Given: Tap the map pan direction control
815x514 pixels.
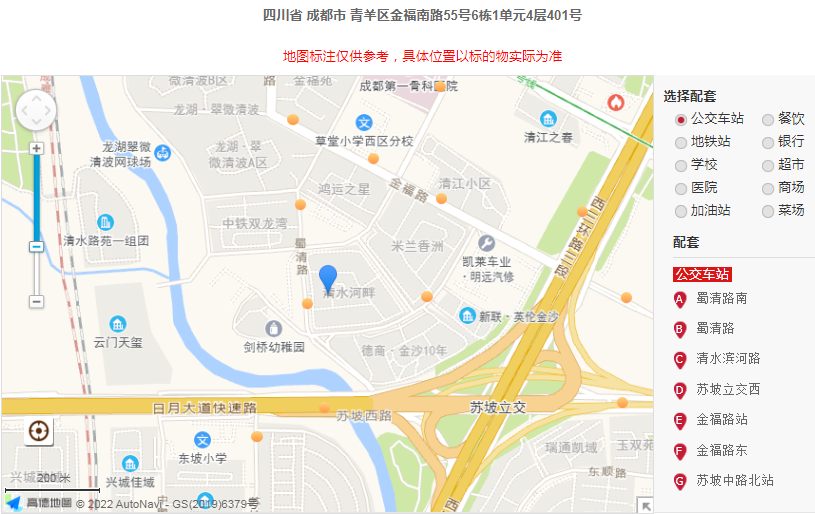Looking at the screenshot, I should pos(36,109).
